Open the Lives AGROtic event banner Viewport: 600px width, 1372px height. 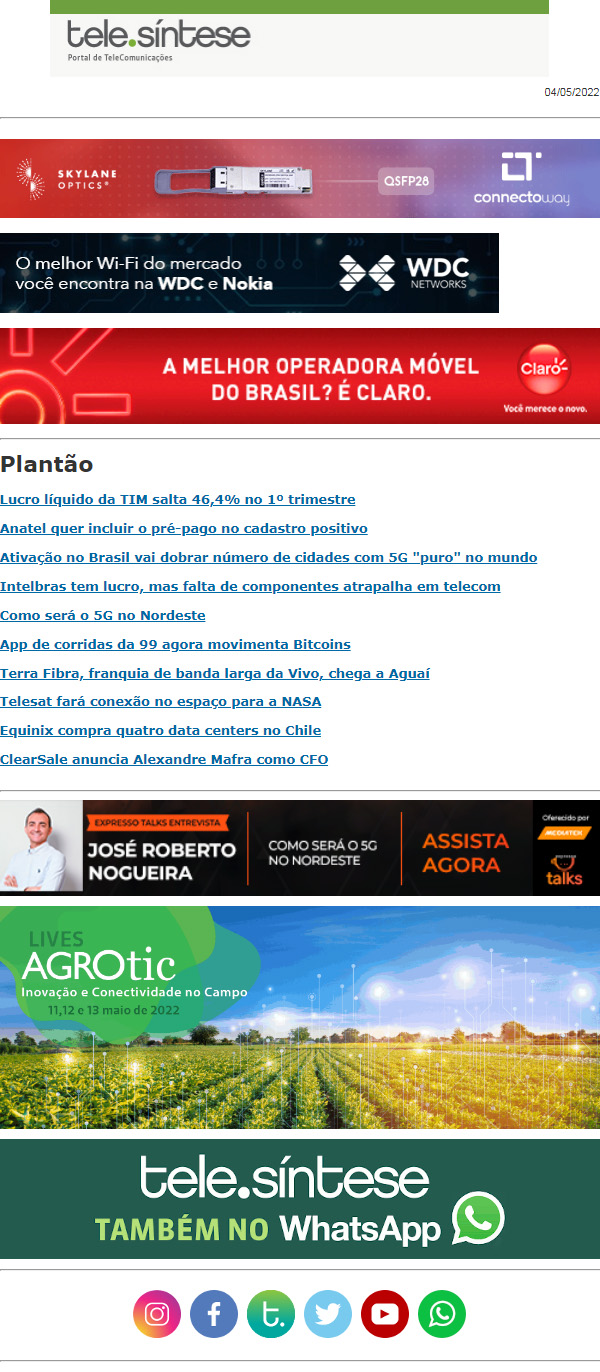[x=300, y=1017]
